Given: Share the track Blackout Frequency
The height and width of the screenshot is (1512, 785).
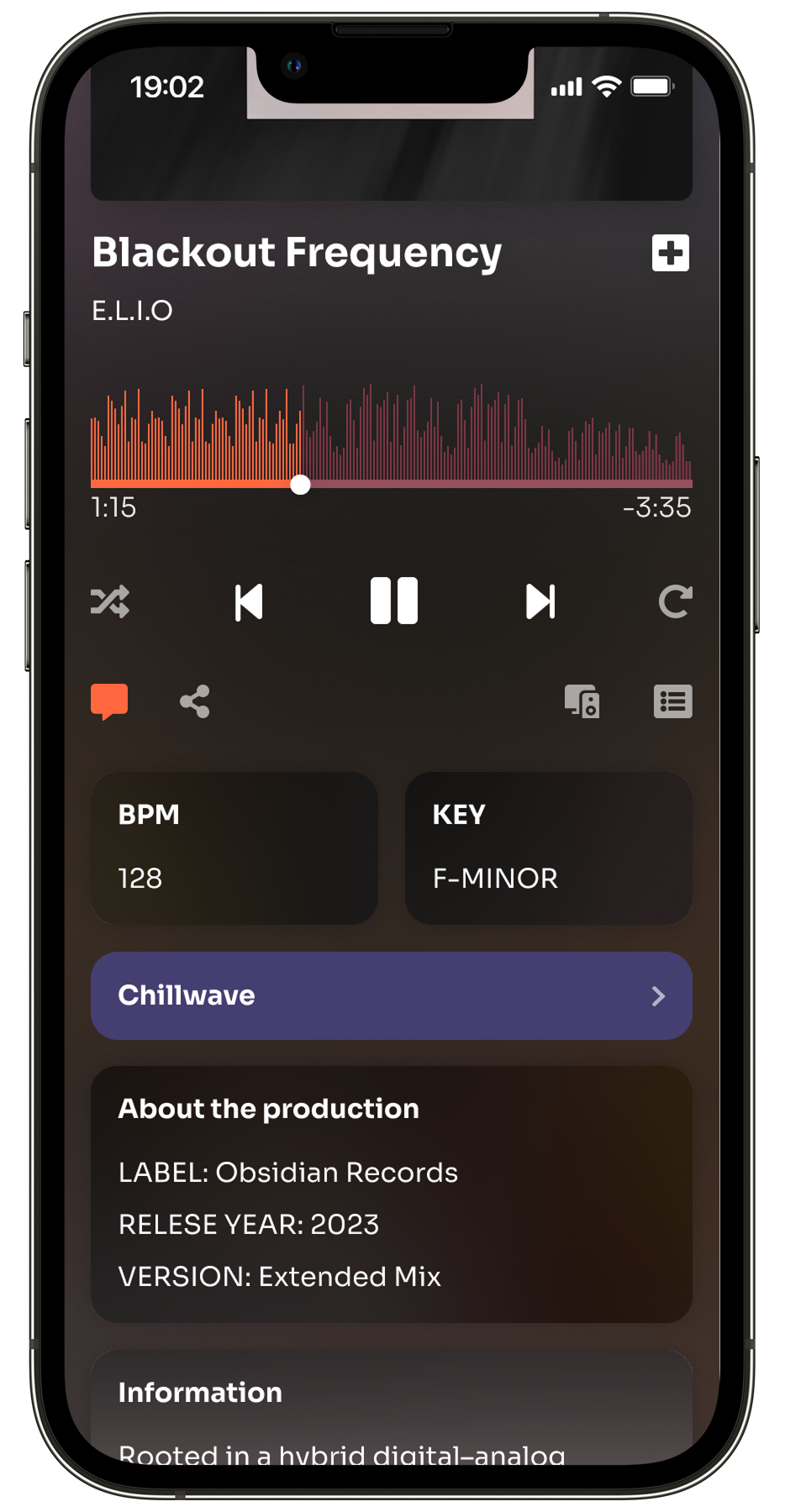Looking at the screenshot, I should tap(195, 701).
